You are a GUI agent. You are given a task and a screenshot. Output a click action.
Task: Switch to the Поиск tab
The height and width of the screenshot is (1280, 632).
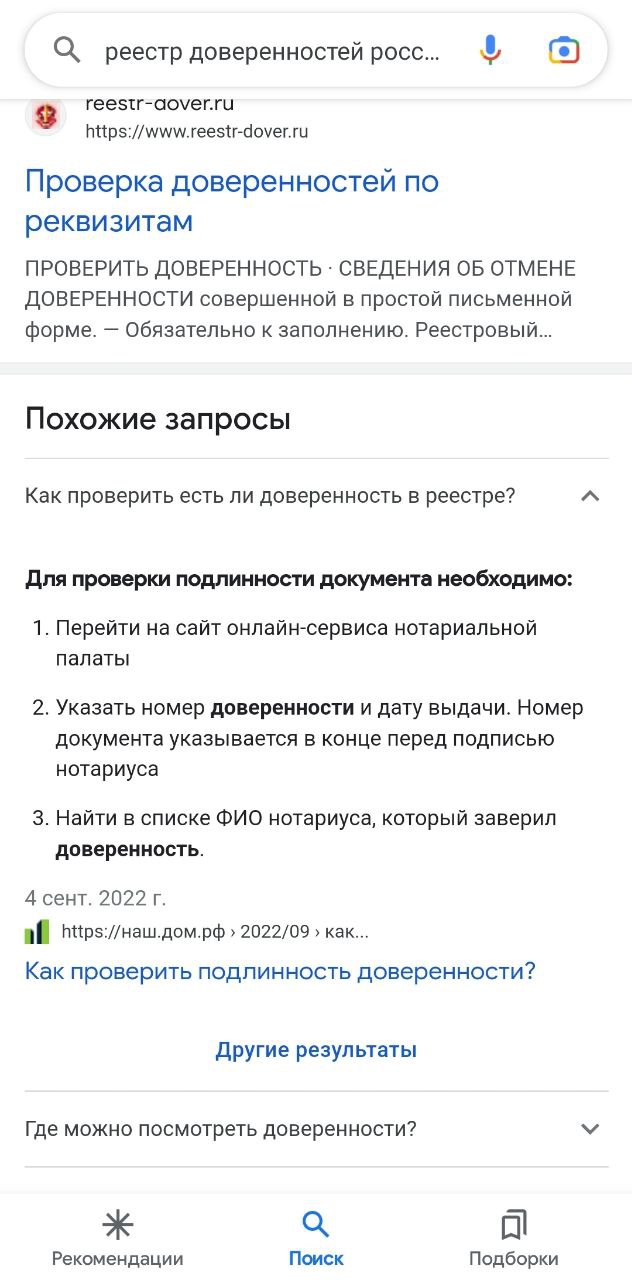click(316, 1238)
